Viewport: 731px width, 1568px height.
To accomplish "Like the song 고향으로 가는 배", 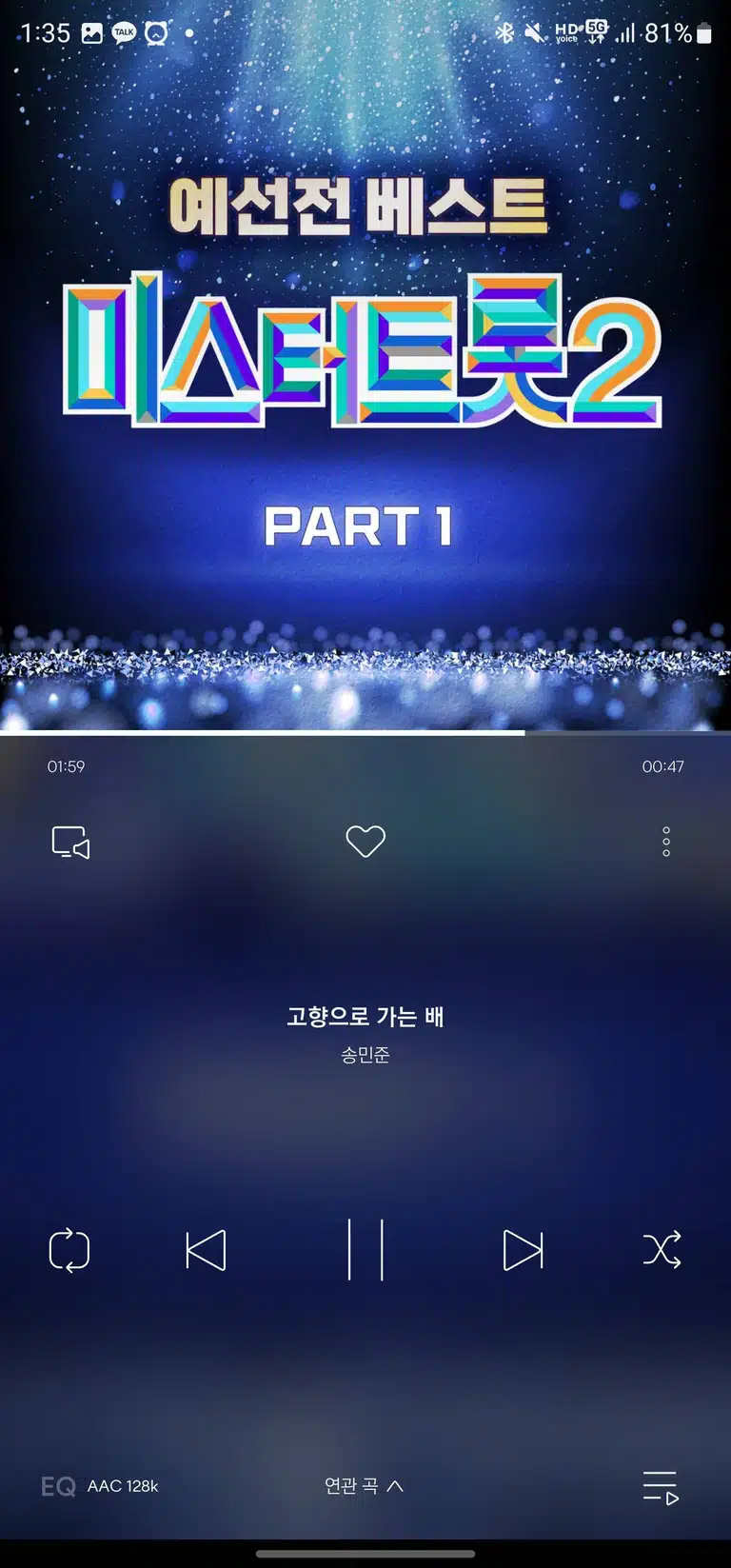I will click(x=365, y=841).
